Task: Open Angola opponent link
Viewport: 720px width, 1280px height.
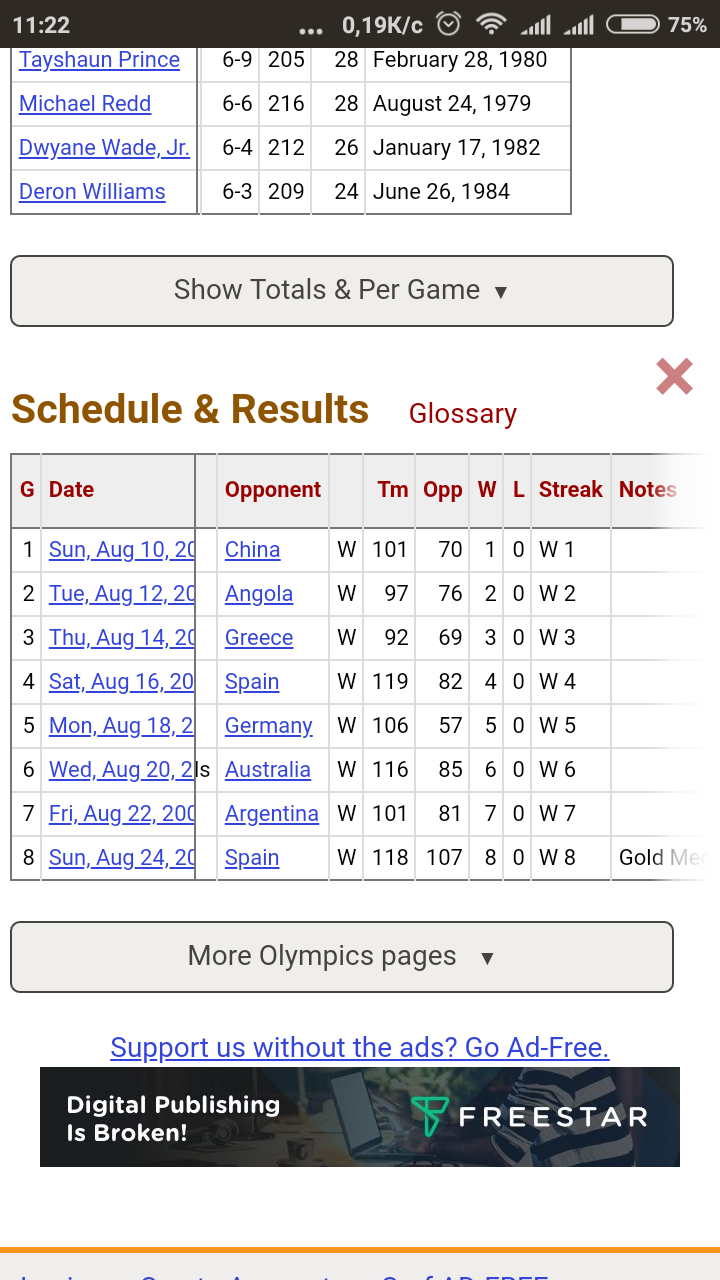Action: click(259, 594)
